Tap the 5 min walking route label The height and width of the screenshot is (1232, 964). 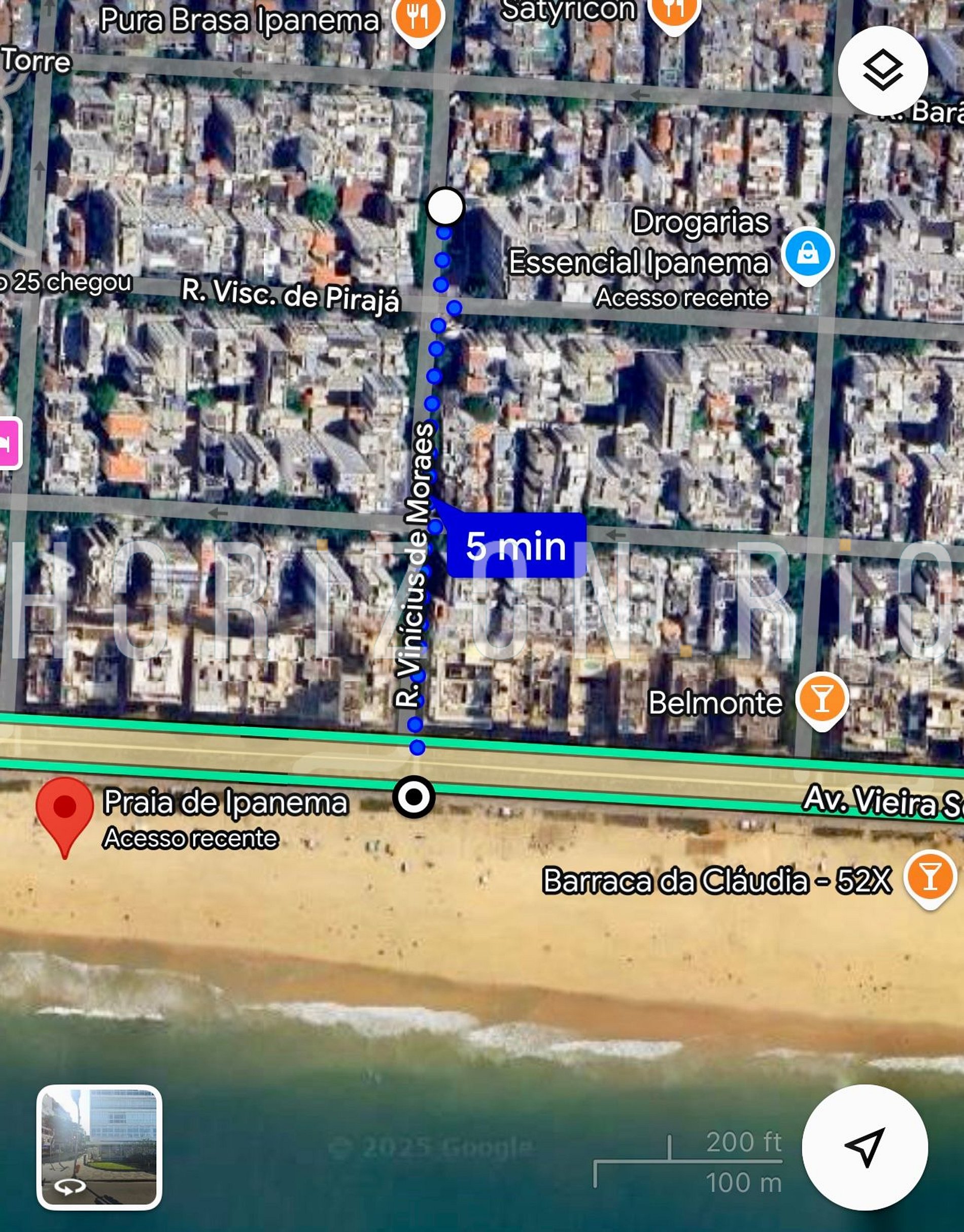click(x=516, y=546)
